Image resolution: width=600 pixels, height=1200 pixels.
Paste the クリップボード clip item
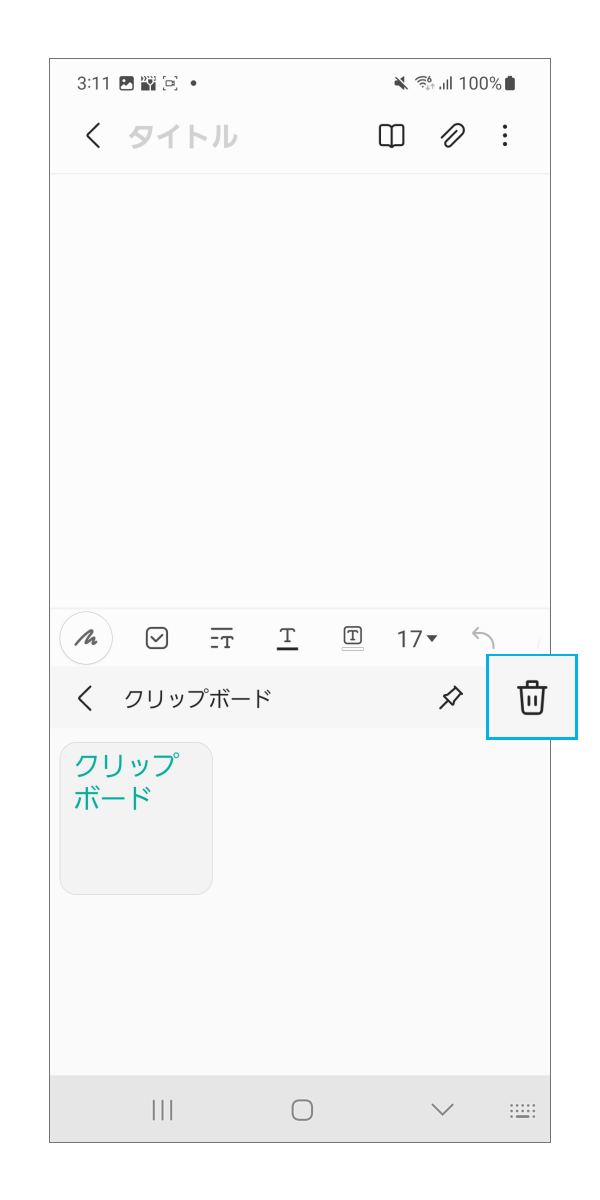pos(136,818)
